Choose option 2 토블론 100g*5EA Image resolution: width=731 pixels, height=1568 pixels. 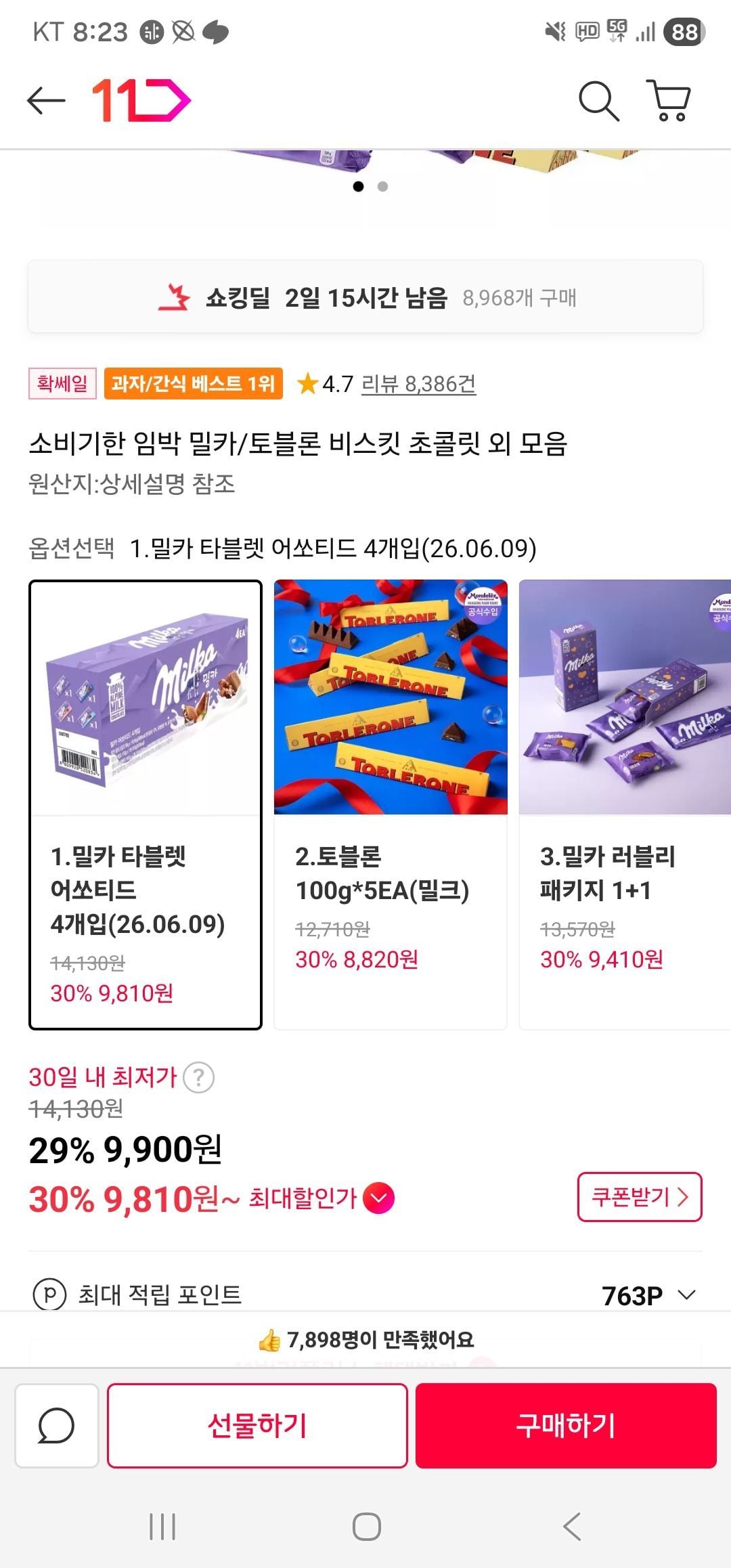391,804
